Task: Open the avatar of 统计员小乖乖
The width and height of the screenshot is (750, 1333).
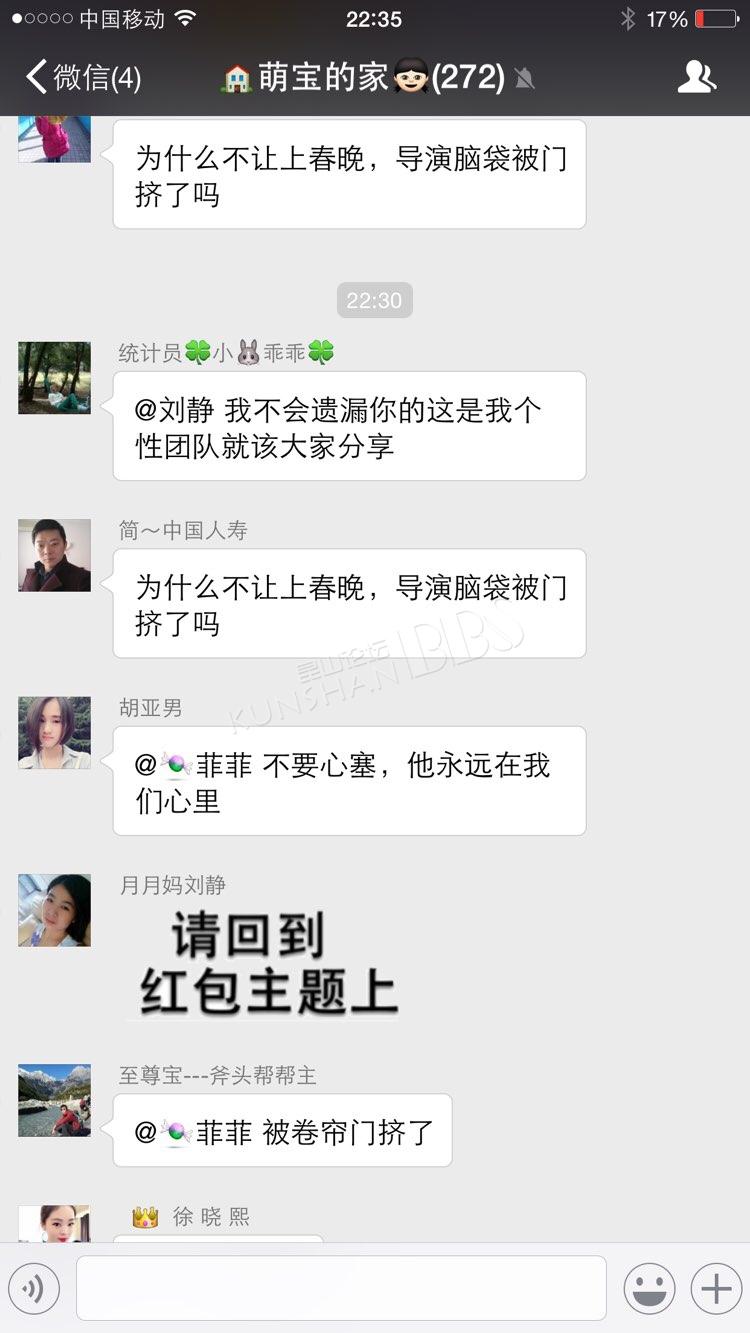Action: click(x=54, y=378)
